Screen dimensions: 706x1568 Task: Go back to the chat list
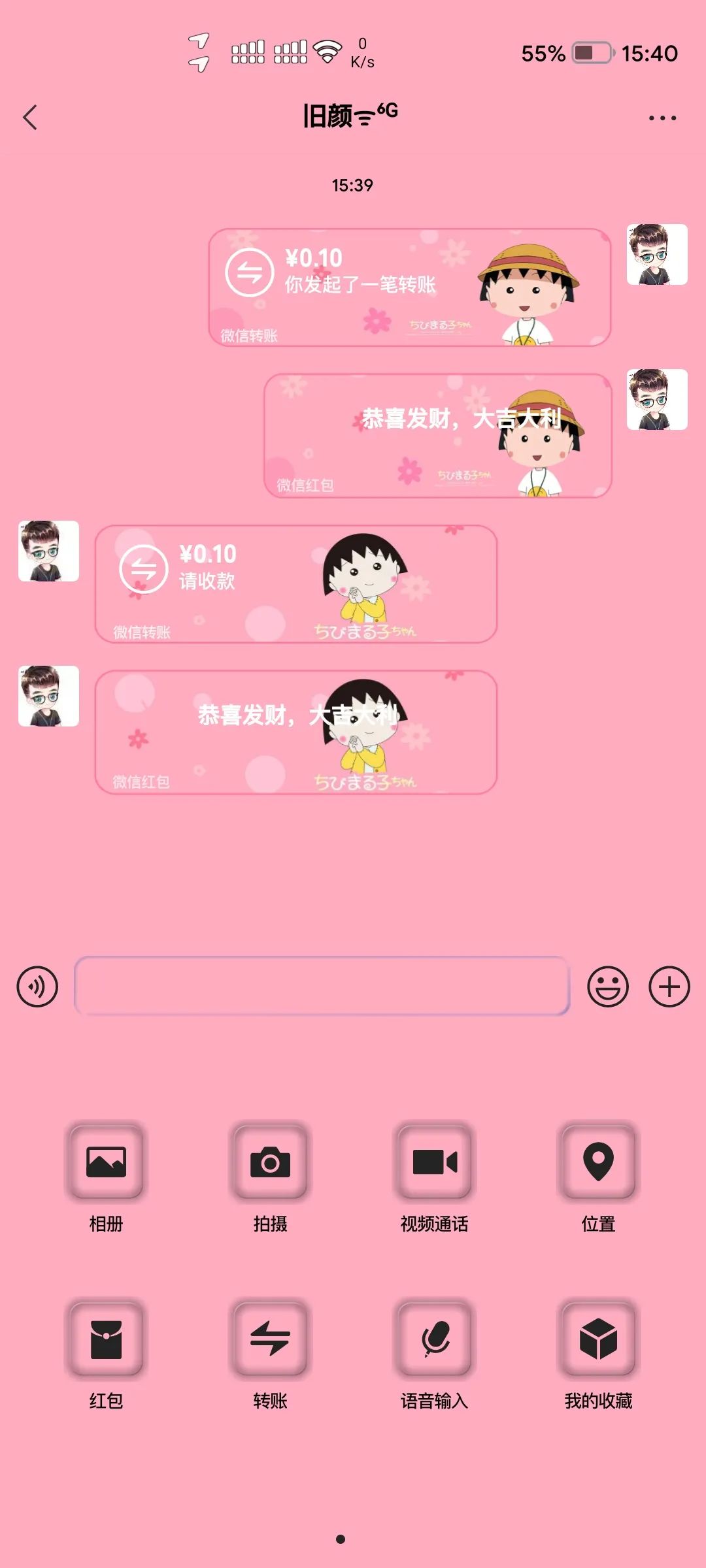tap(30, 118)
